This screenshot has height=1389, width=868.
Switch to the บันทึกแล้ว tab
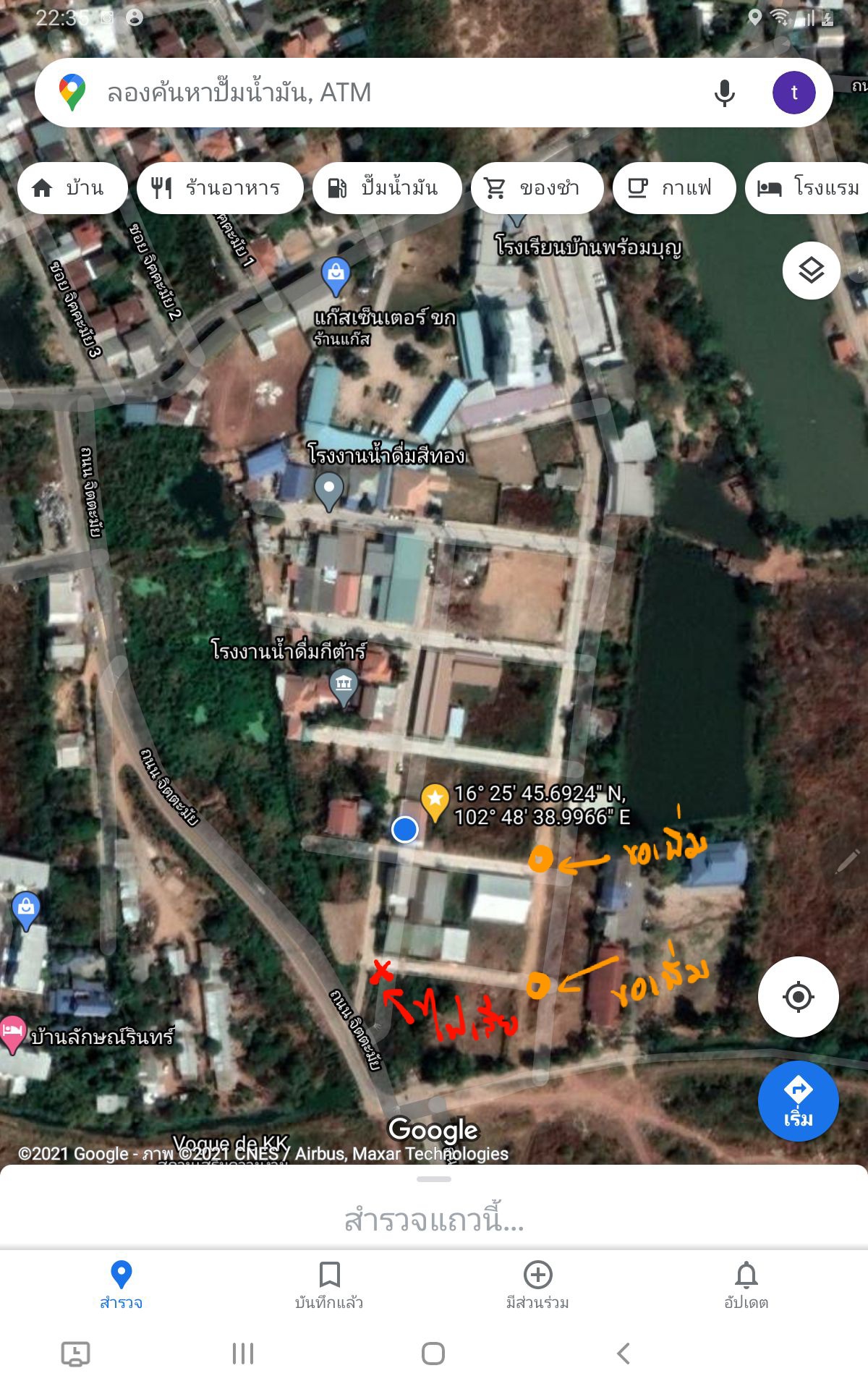pos(329,1286)
